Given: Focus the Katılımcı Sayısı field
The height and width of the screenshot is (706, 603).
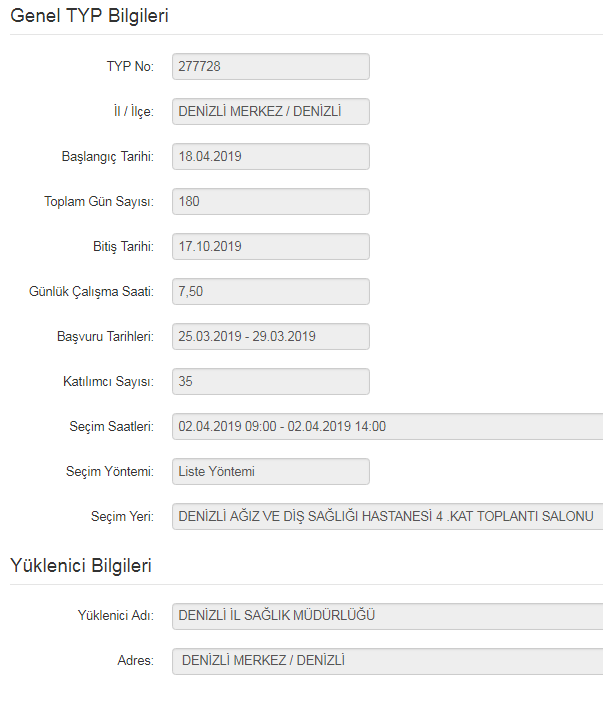Looking at the screenshot, I should coord(270,381).
